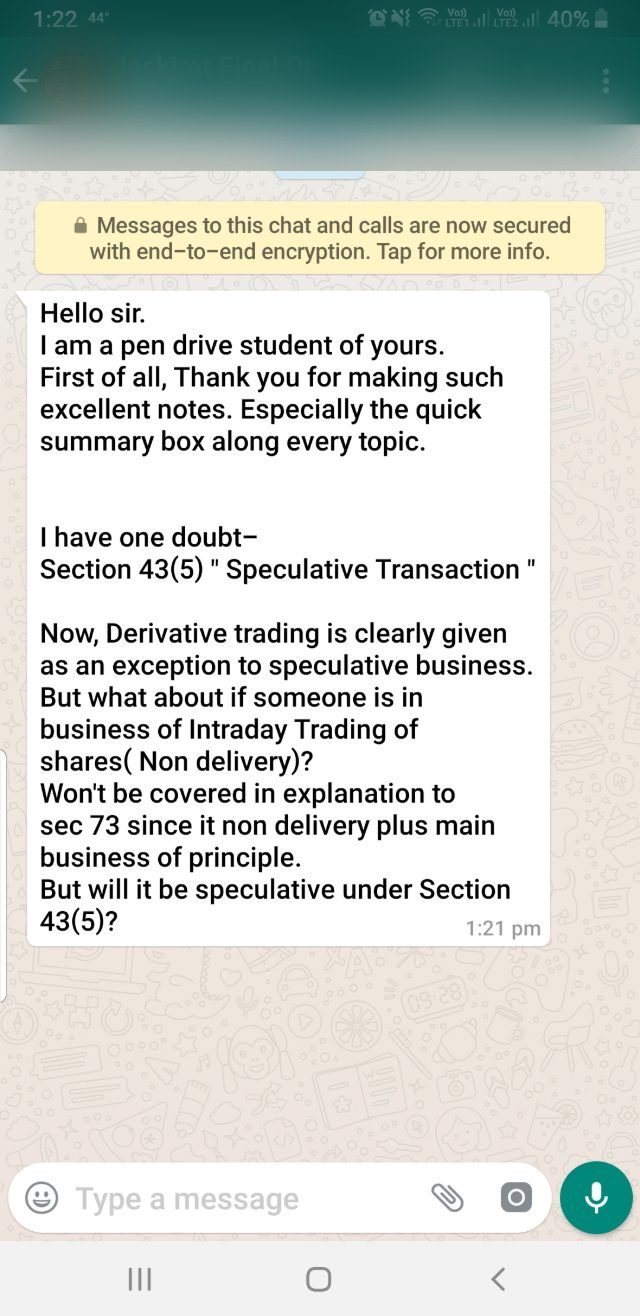Open recent apps from navigation bar

click(140, 1279)
